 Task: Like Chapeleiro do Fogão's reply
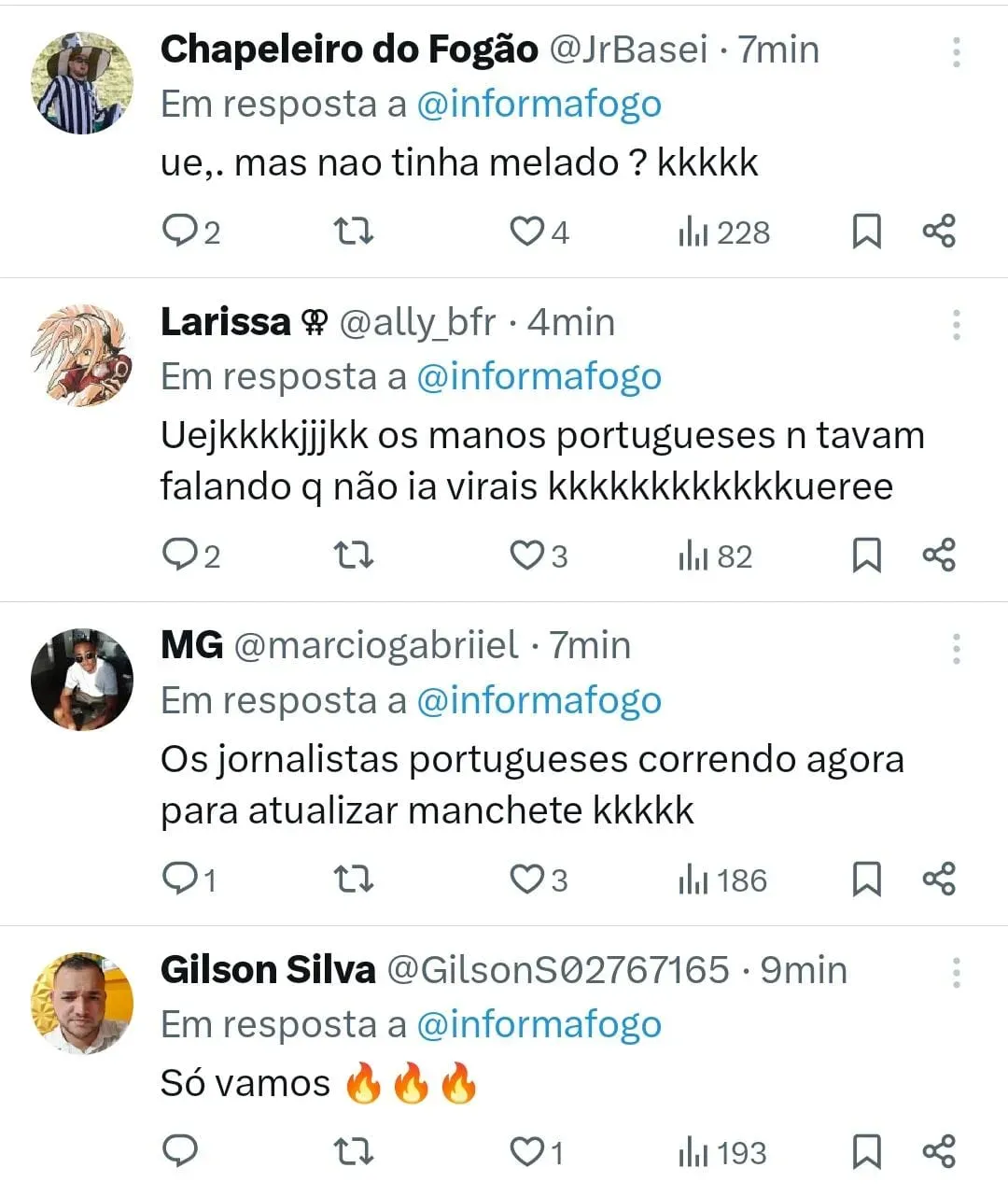pyautogui.click(x=526, y=232)
